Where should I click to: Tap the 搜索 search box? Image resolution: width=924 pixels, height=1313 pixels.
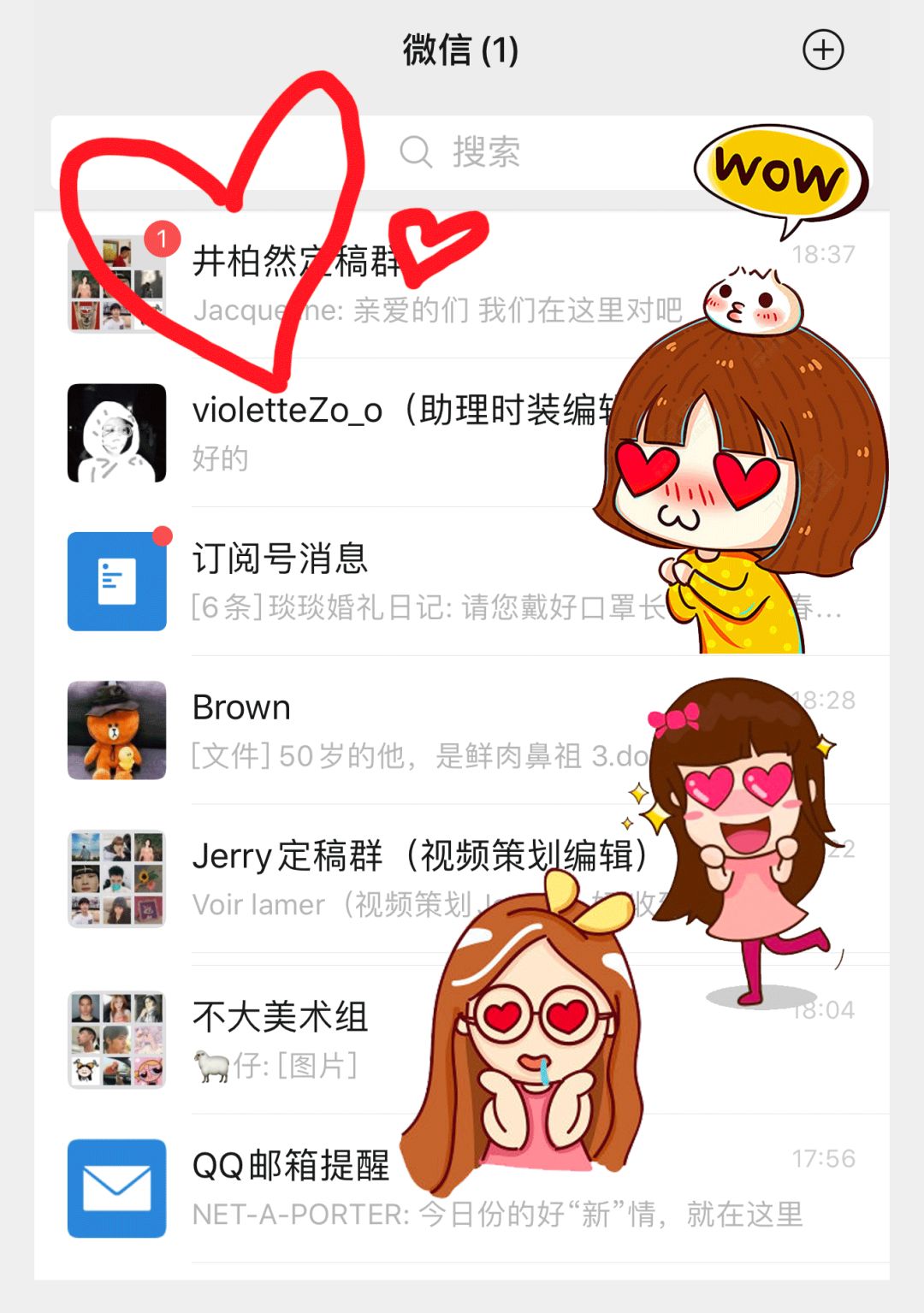[462, 153]
